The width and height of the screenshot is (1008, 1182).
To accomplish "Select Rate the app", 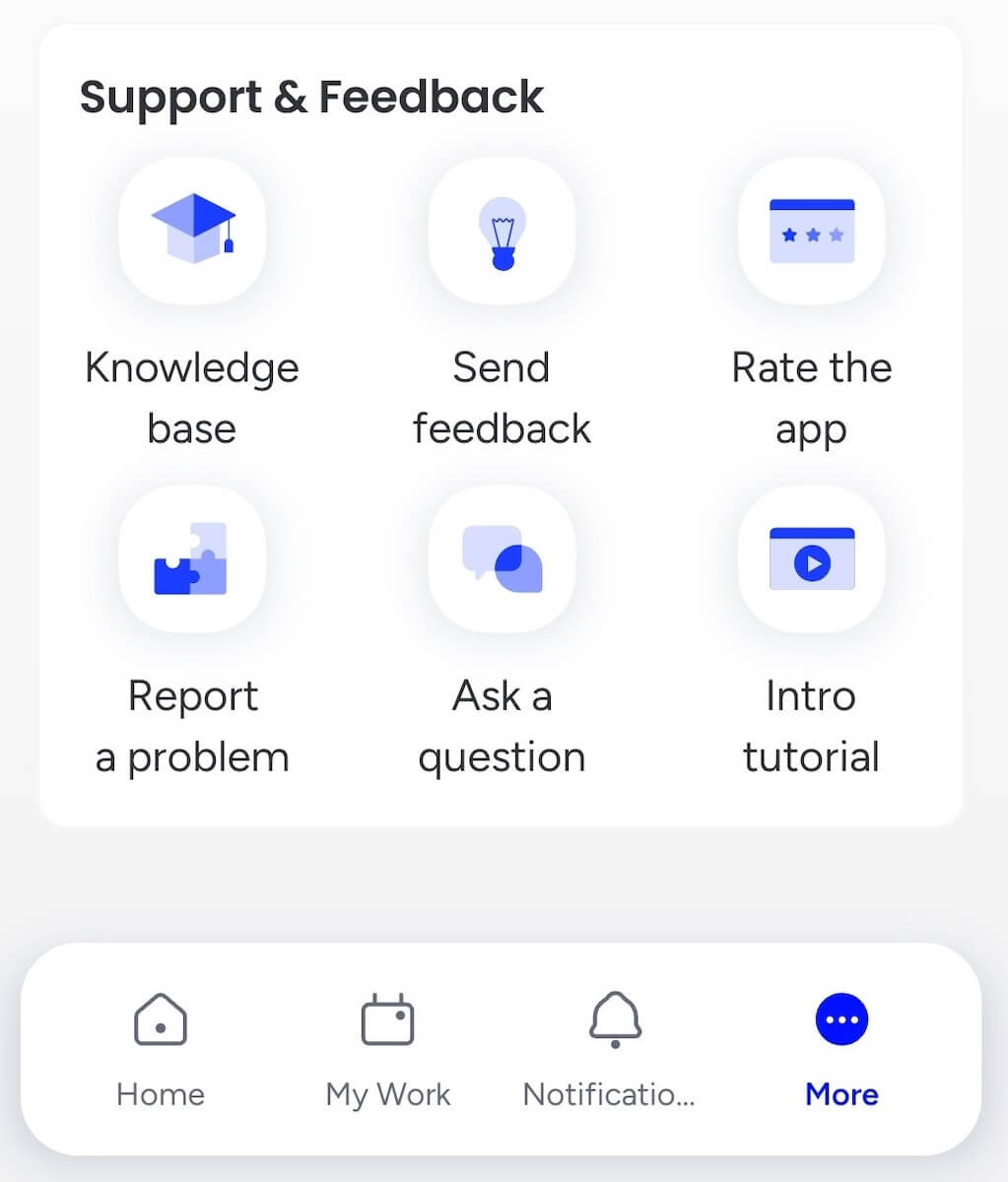I will [x=811, y=231].
